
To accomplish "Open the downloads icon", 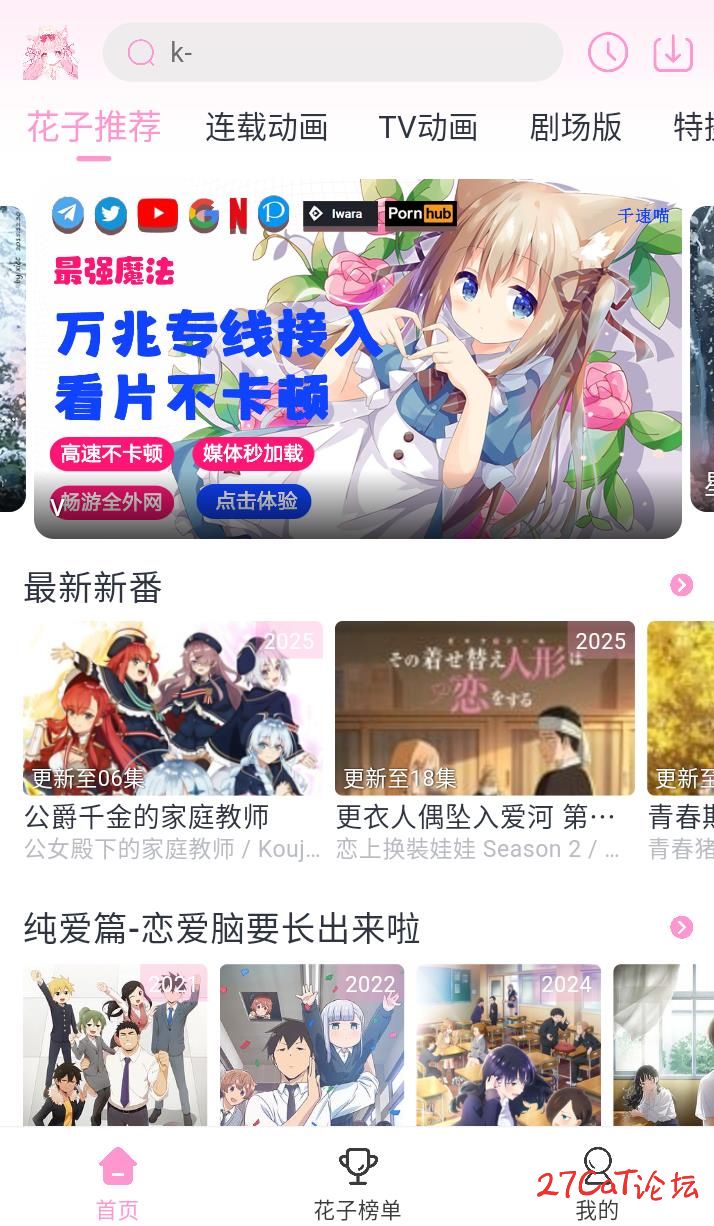I will click(673, 52).
